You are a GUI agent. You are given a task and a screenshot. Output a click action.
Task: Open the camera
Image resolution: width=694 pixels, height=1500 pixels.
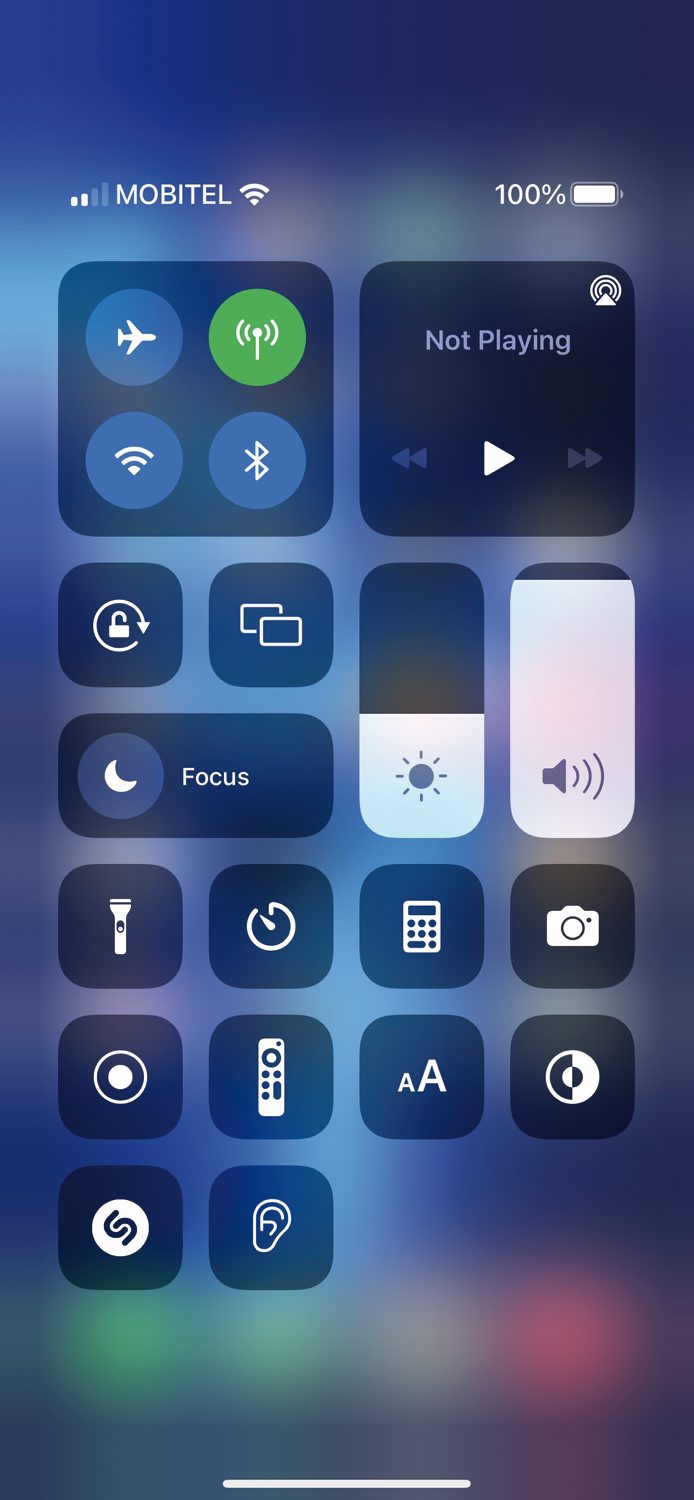click(572, 927)
